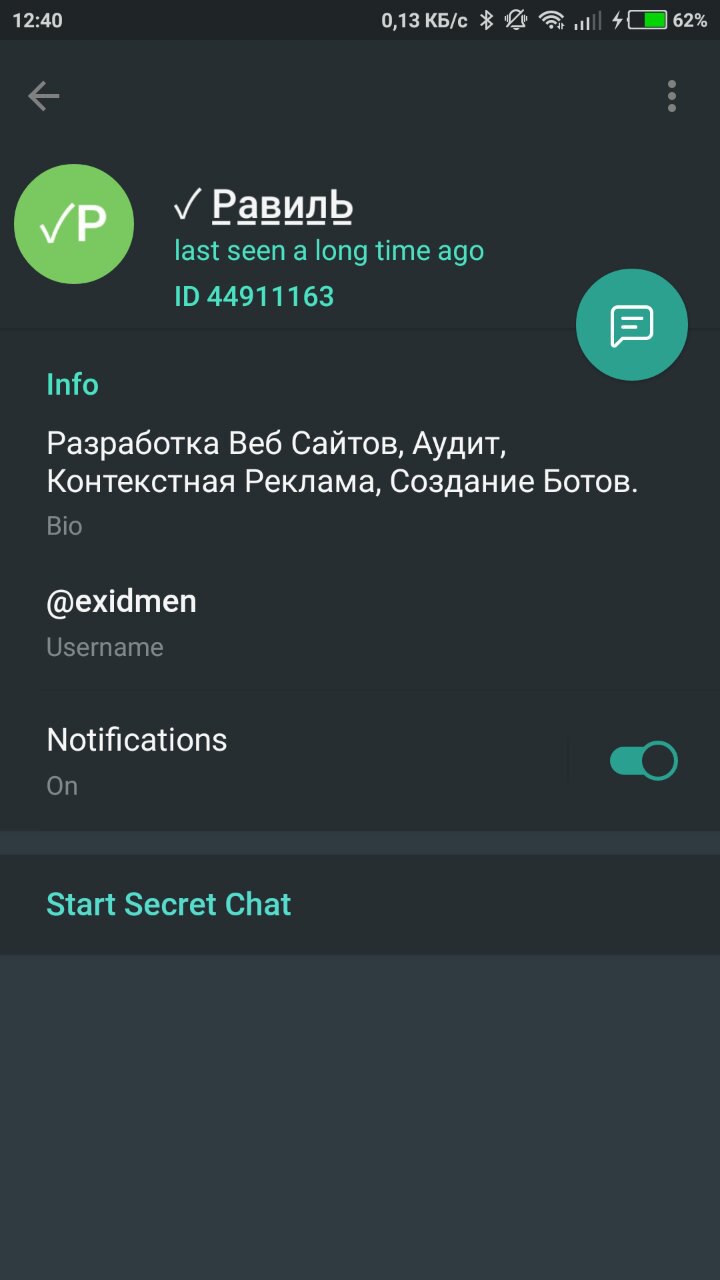Tap the @exidmen username row

[x=360, y=623]
